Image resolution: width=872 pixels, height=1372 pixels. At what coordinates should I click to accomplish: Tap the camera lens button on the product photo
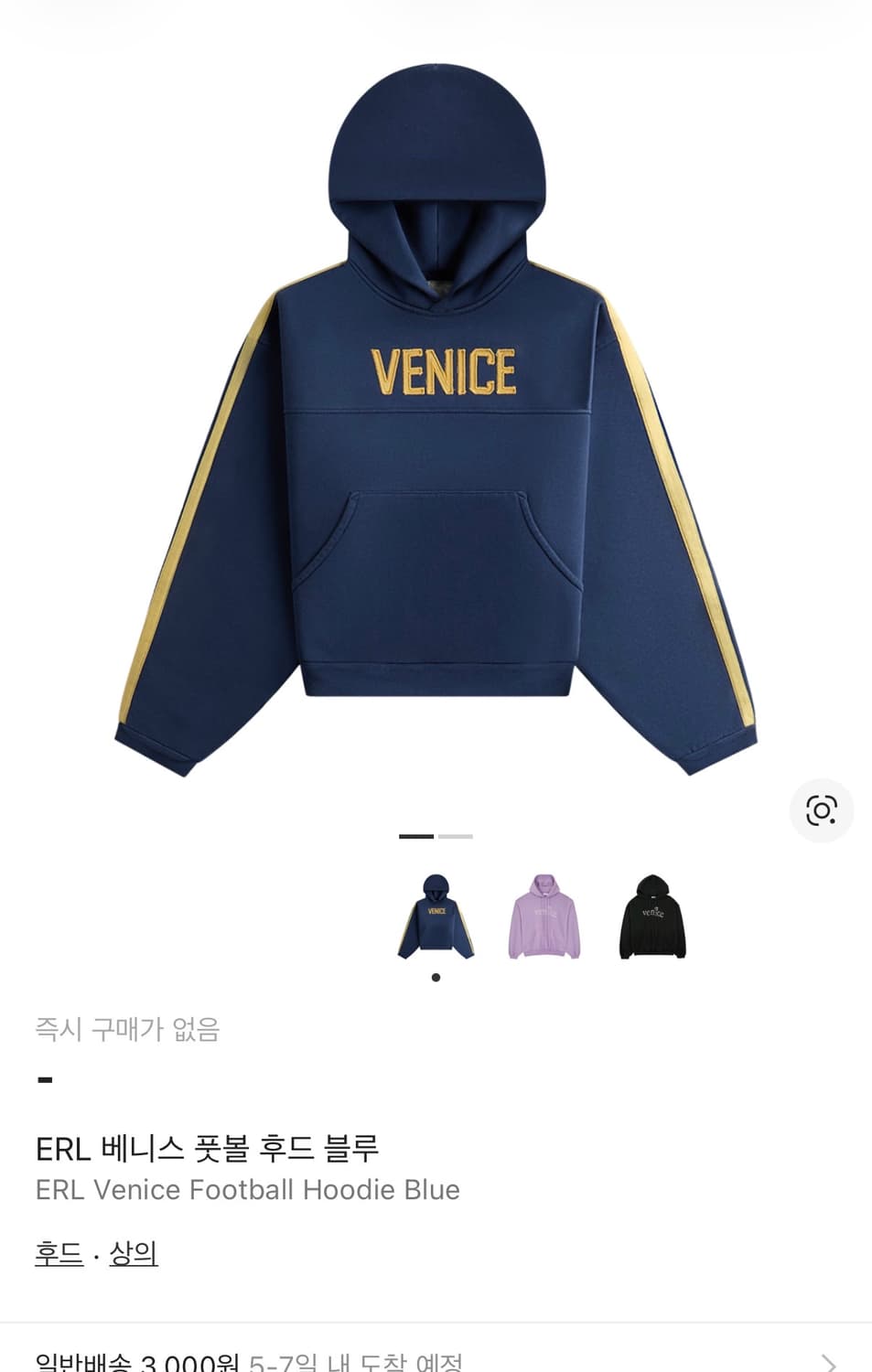pyautogui.click(x=820, y=810)
